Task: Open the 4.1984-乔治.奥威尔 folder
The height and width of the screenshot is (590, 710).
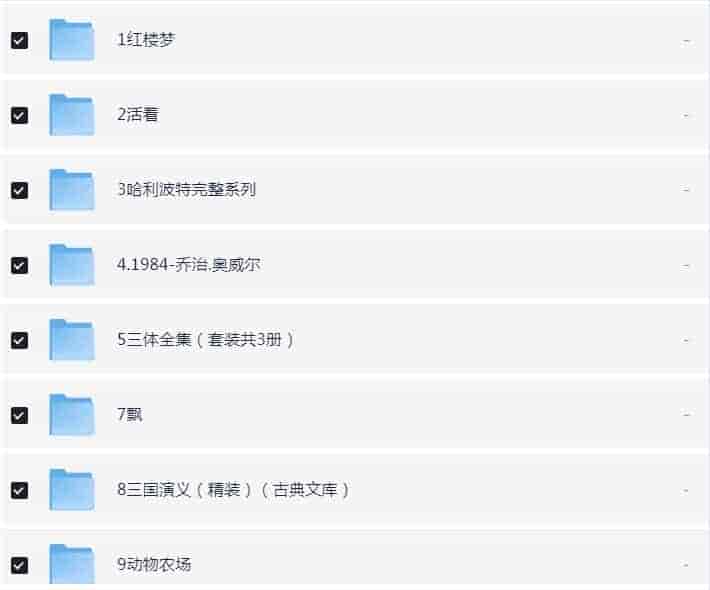Action: (189, 265)
